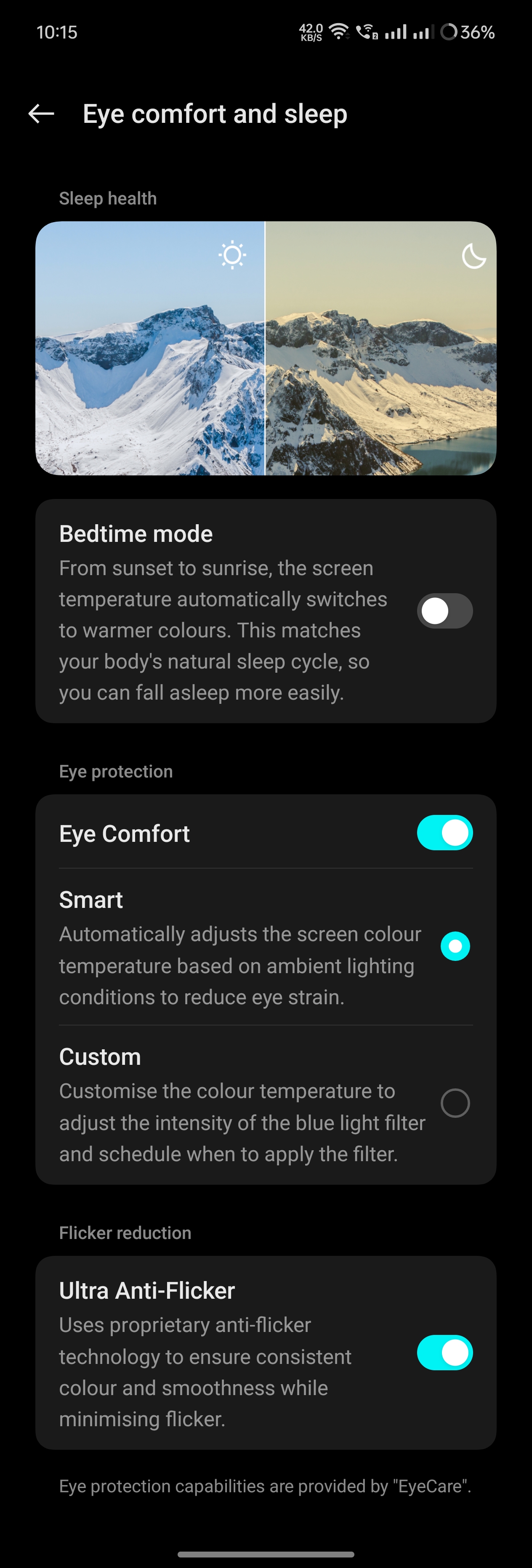Disable the Ultra Anti-Flicker switch
This screenshot has width=532, height=1568.
pyautogui.click(x=444, y=1353)
